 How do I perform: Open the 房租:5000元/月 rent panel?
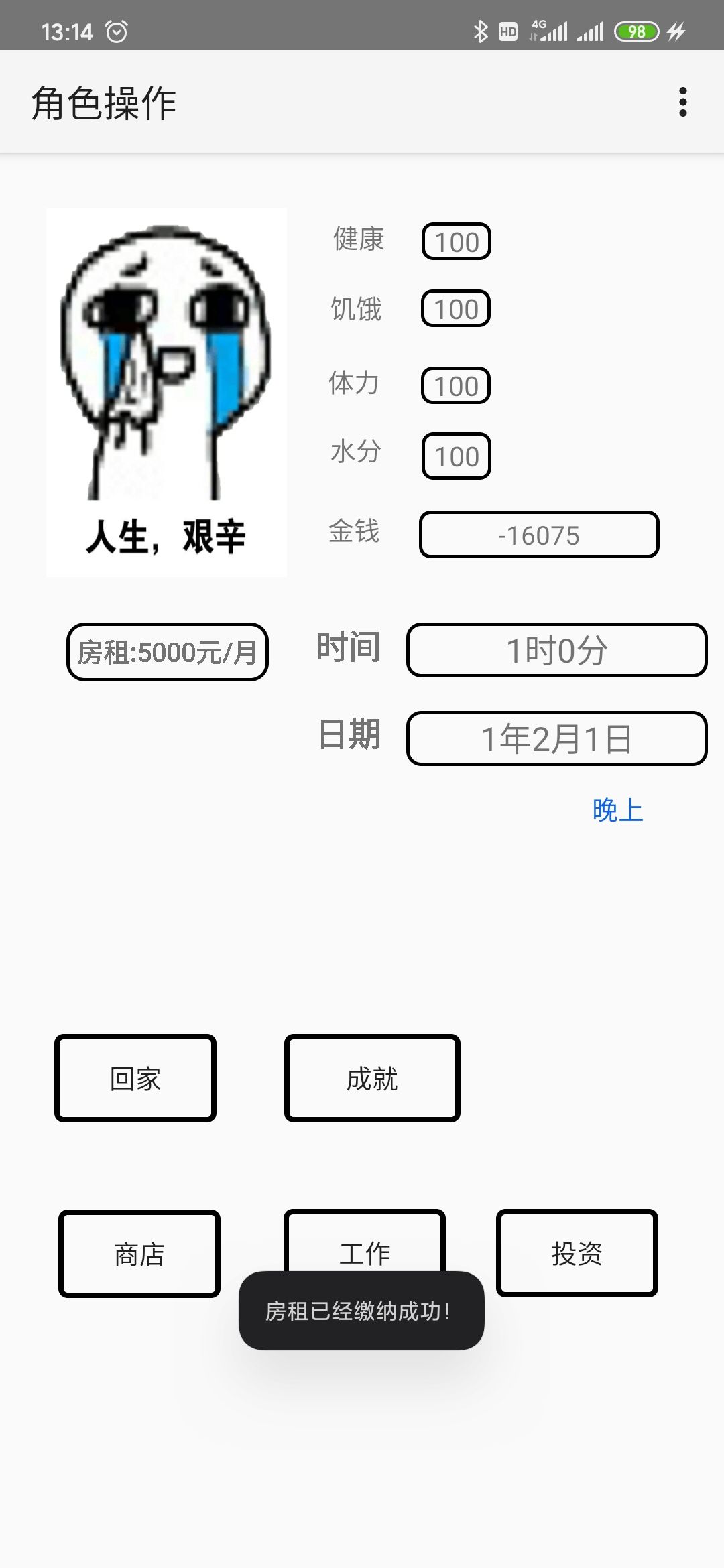pos(168,650)
